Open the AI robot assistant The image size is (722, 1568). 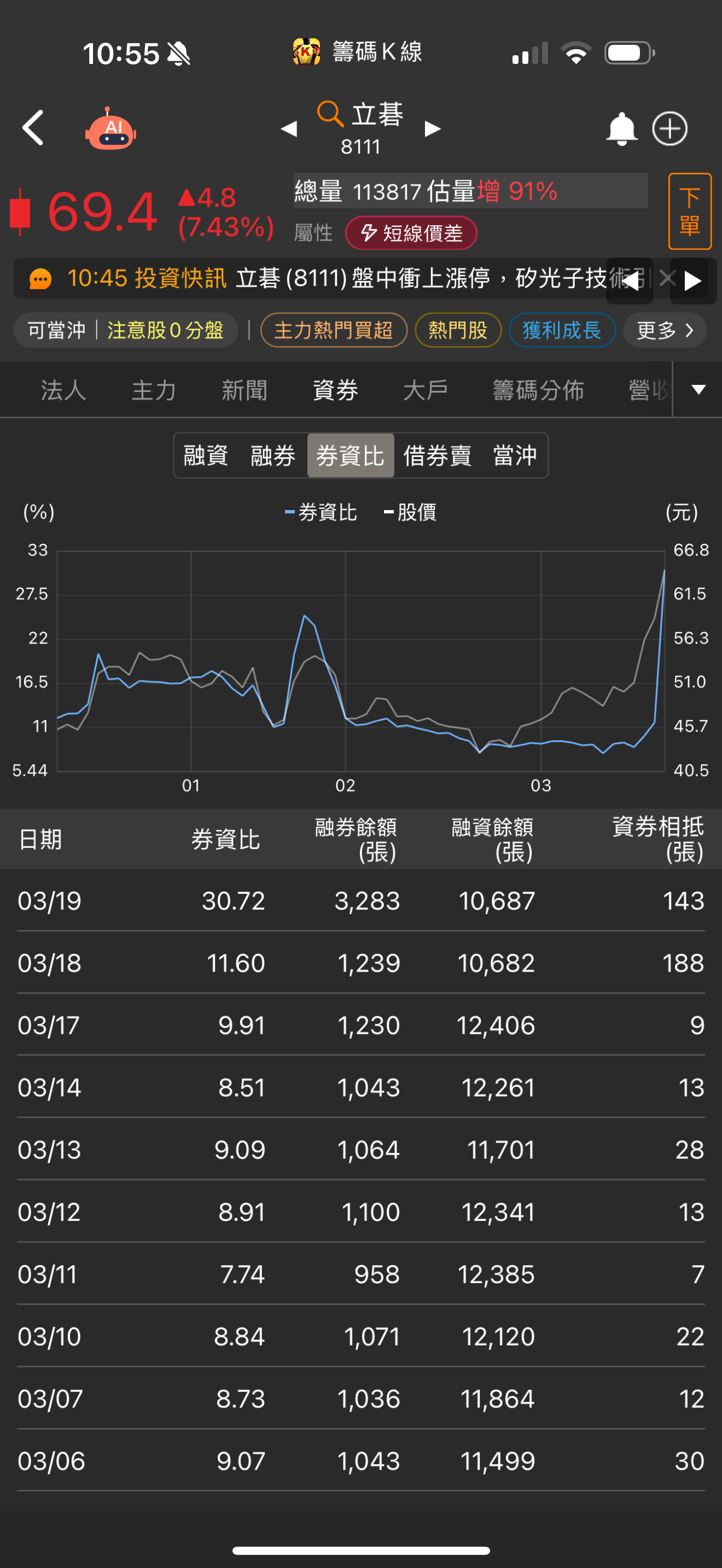pos(110,129)
